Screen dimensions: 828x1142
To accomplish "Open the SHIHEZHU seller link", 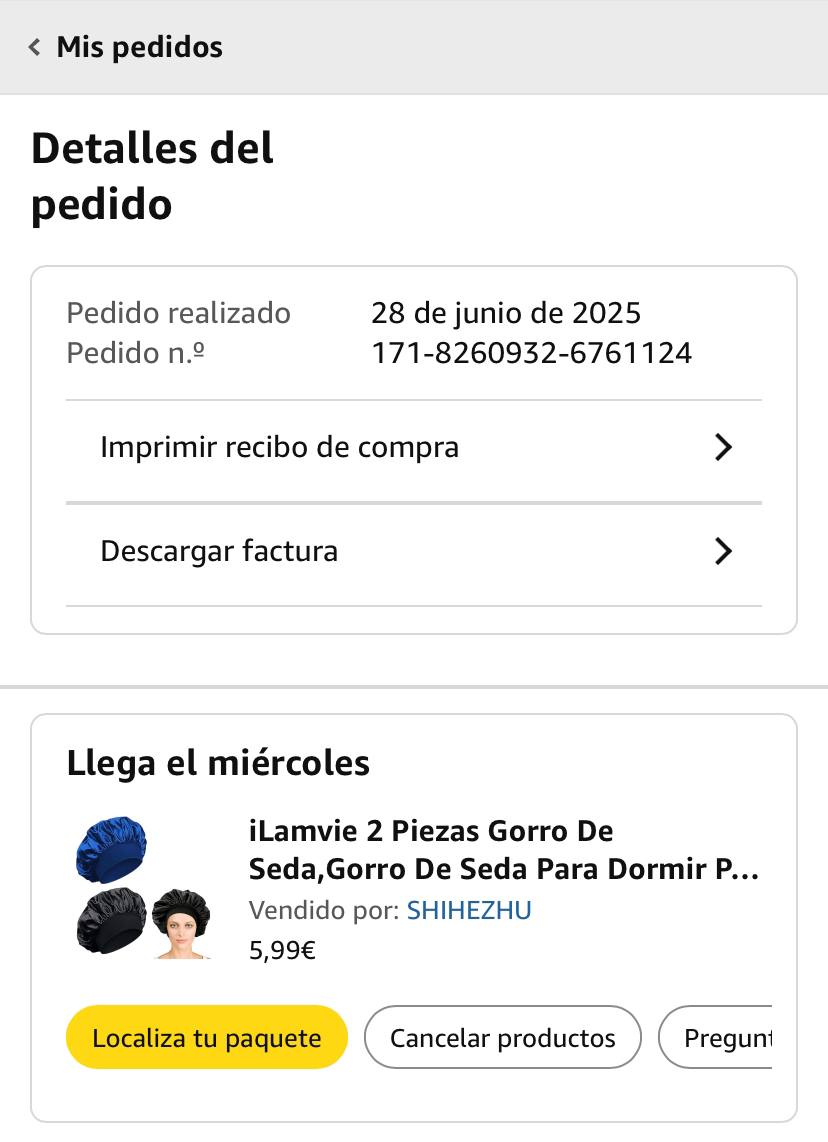I will pos(469,910).
